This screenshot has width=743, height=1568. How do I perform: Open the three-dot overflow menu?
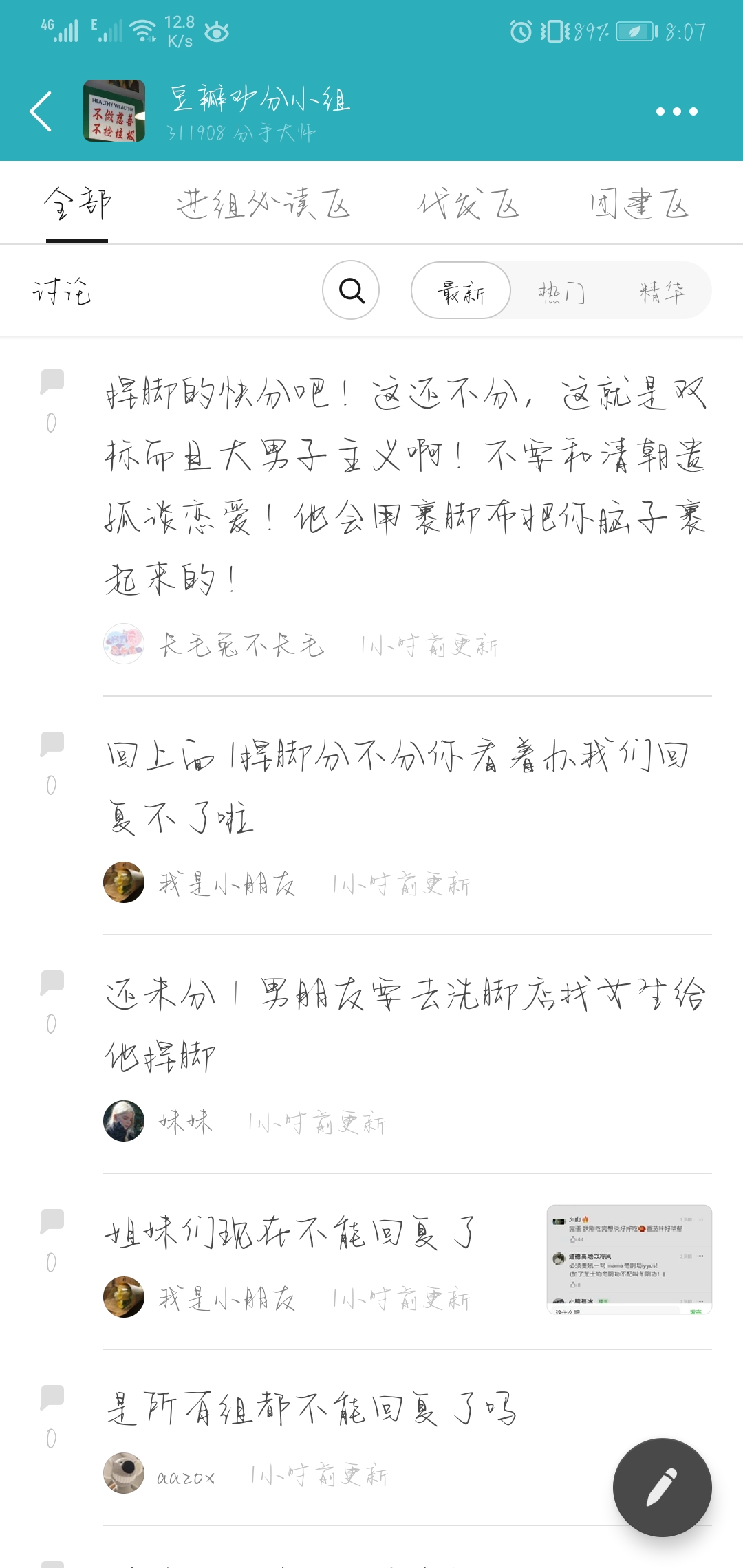676,111
